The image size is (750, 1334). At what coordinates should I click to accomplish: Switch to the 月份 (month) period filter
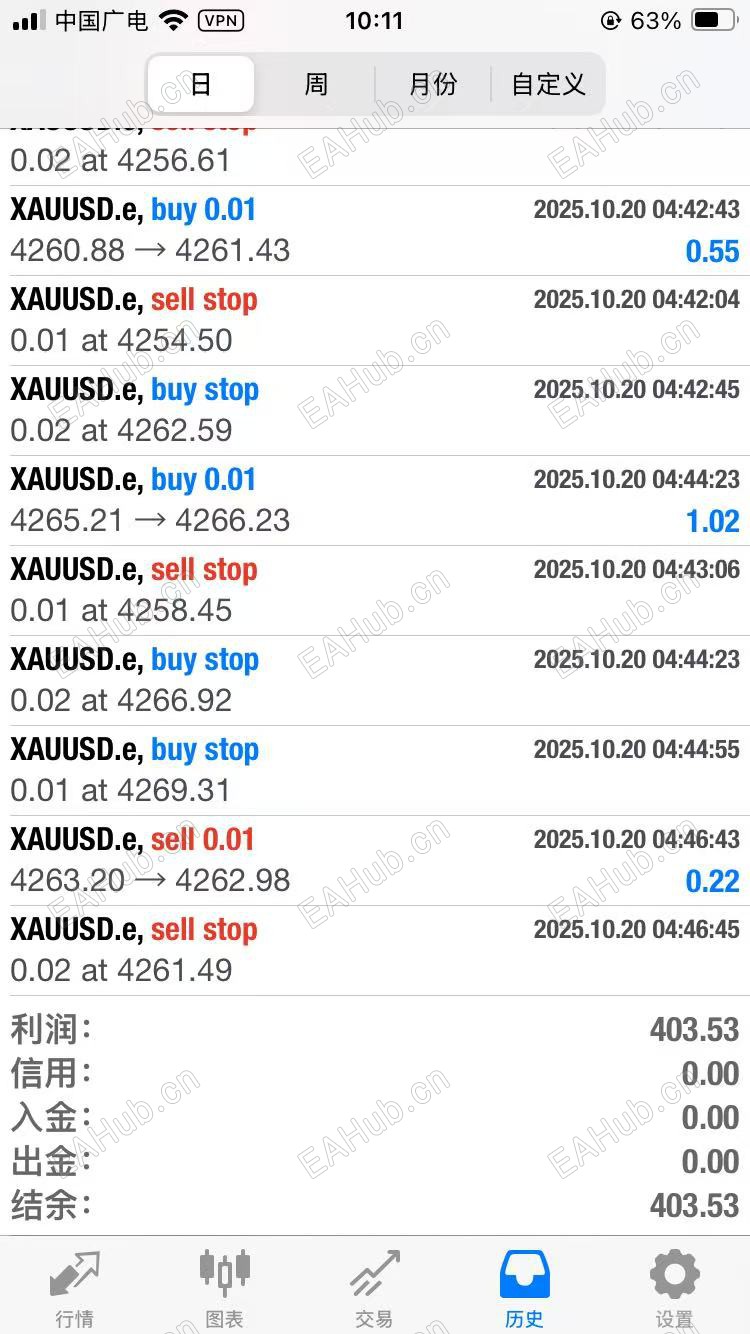click(x=433, y=84)
